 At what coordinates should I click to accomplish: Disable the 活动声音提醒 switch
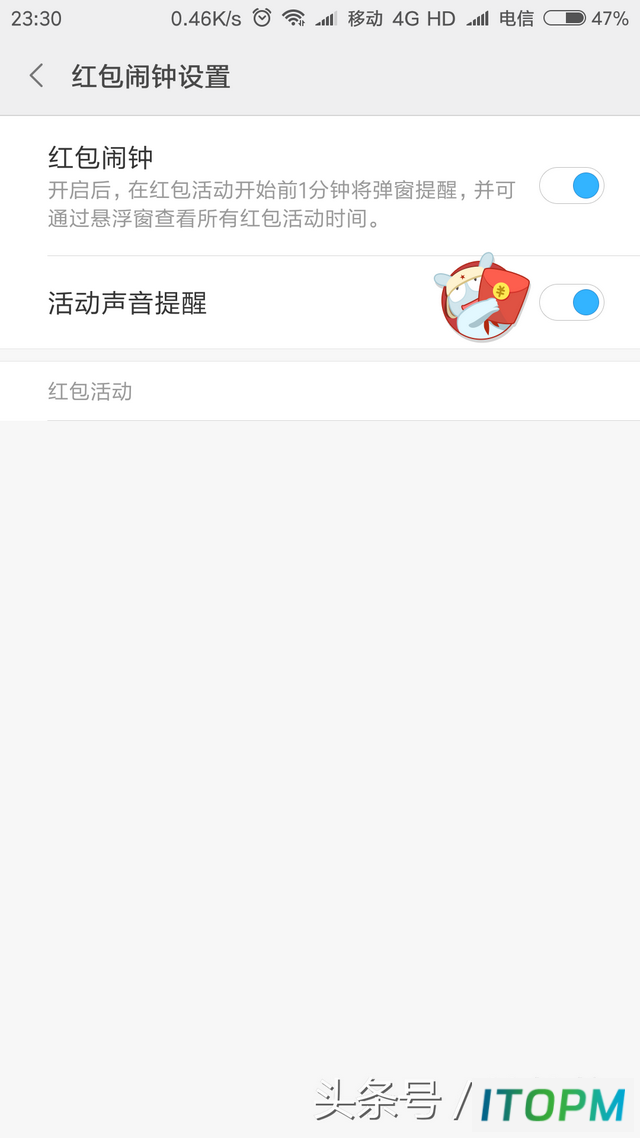(x=571, y=302)
